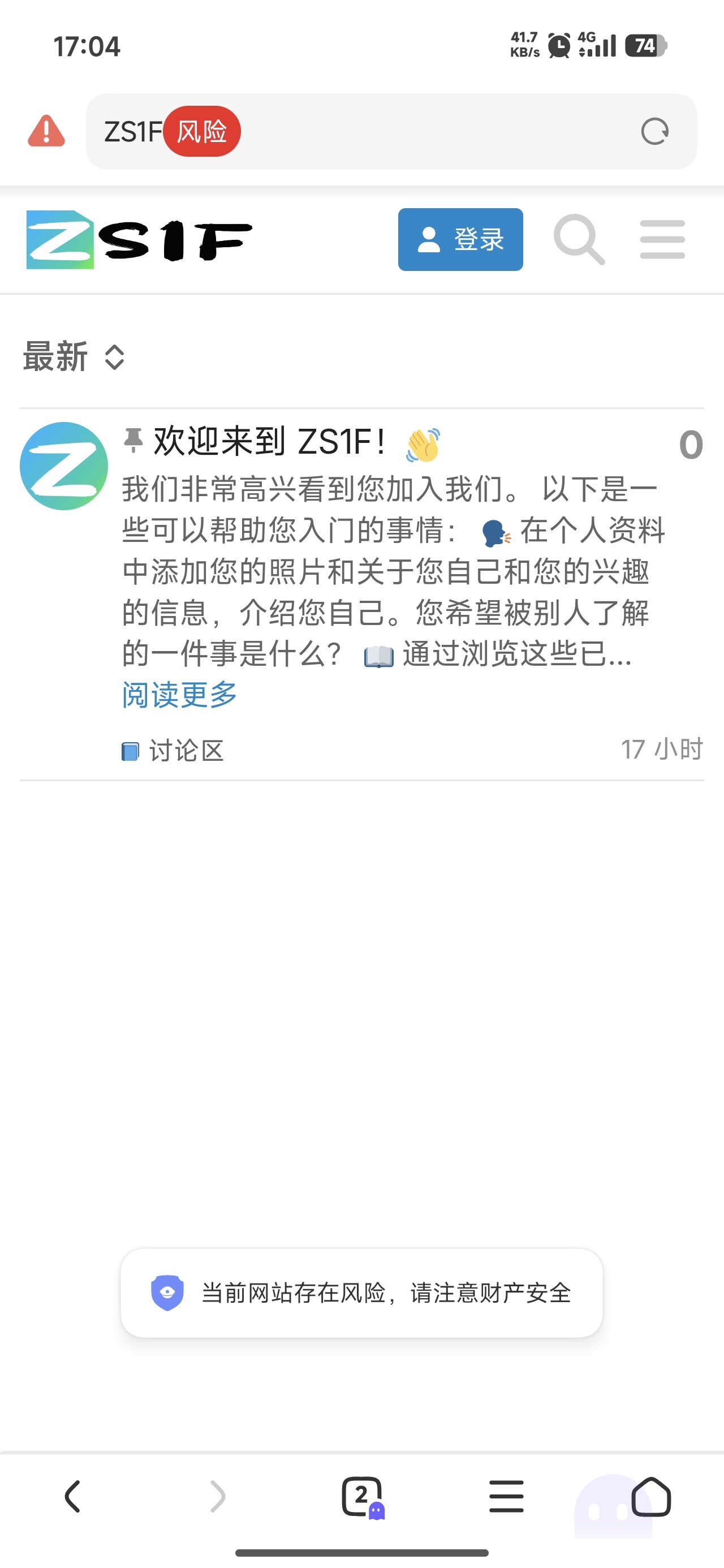Go to the browser home page
Viewport: 724px width, 1568px height.
coord(651,1496)
